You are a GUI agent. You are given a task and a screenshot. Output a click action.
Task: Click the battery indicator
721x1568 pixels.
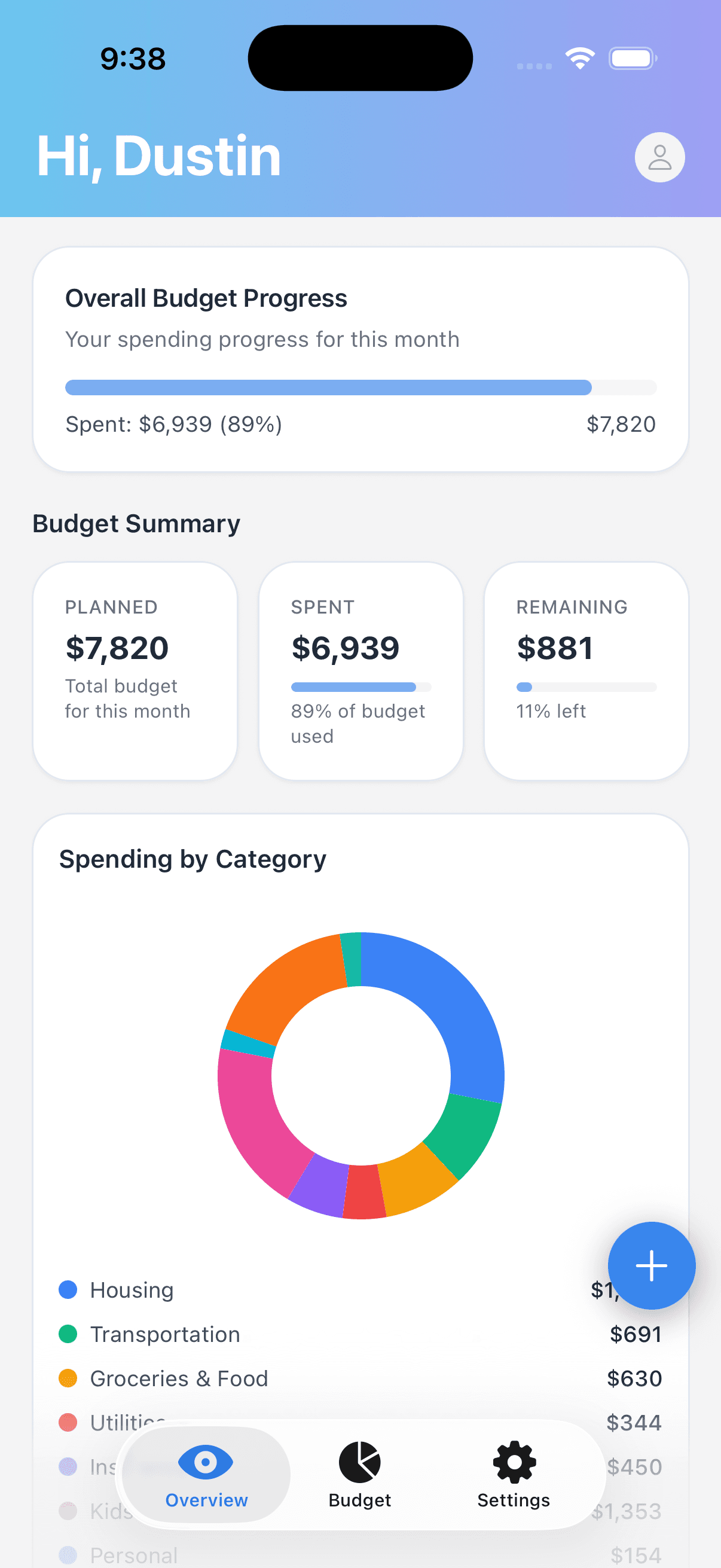click(632, 57)
